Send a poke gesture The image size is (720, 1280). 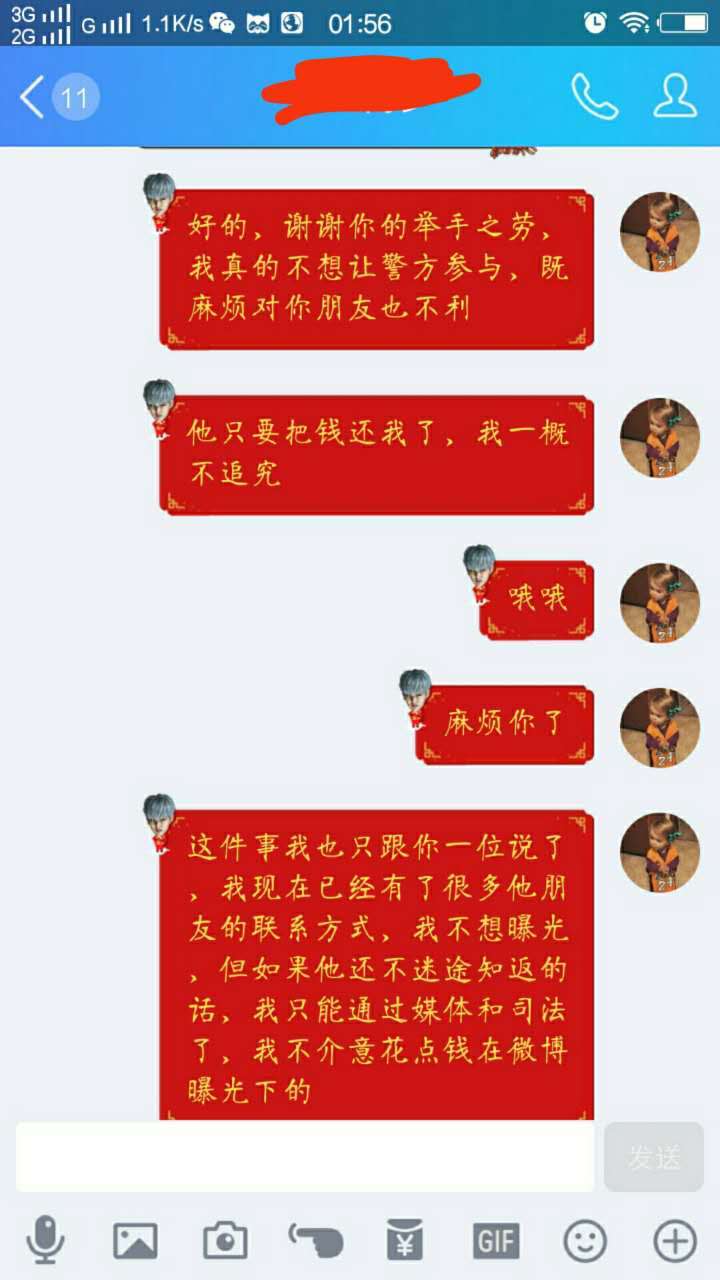point(316,1241)
